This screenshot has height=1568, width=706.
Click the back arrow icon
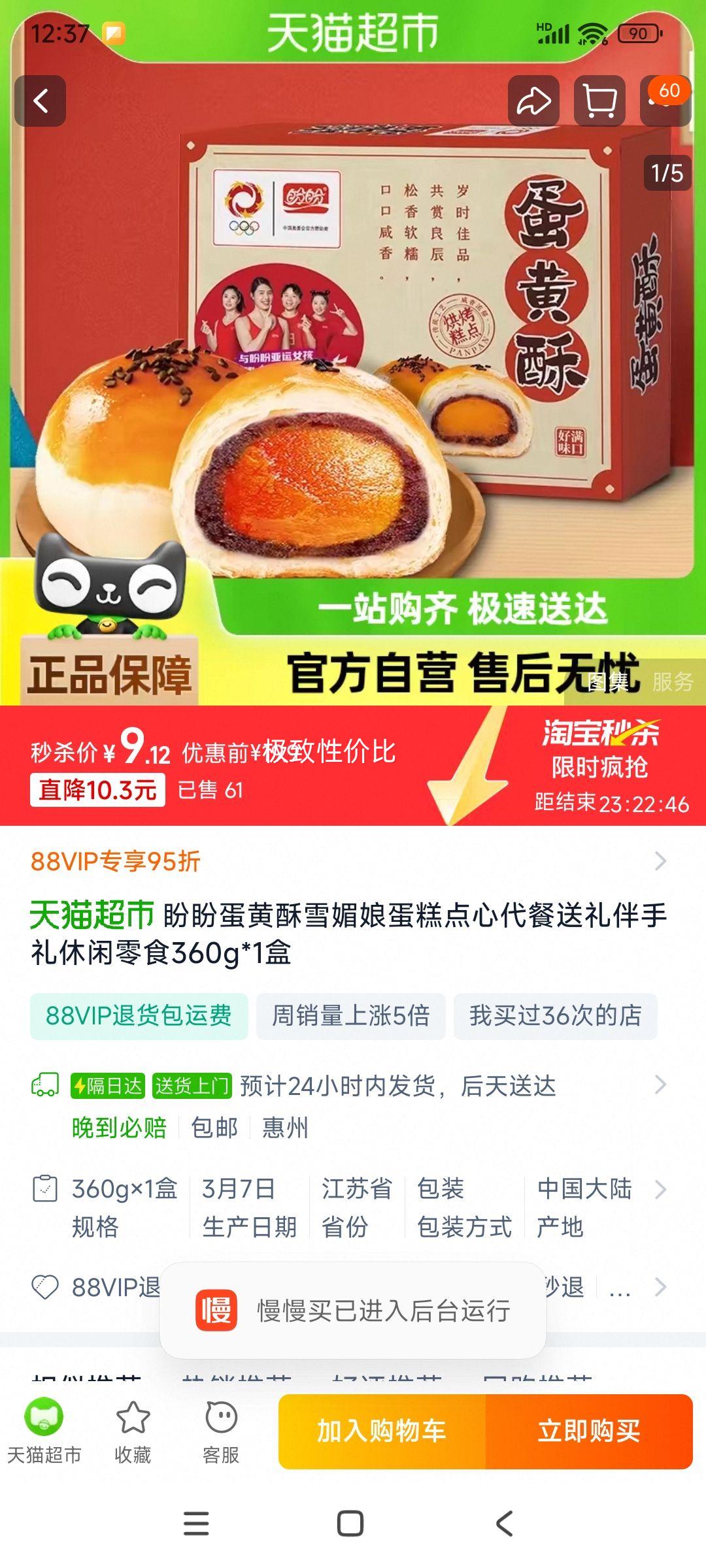pos(41,101)
